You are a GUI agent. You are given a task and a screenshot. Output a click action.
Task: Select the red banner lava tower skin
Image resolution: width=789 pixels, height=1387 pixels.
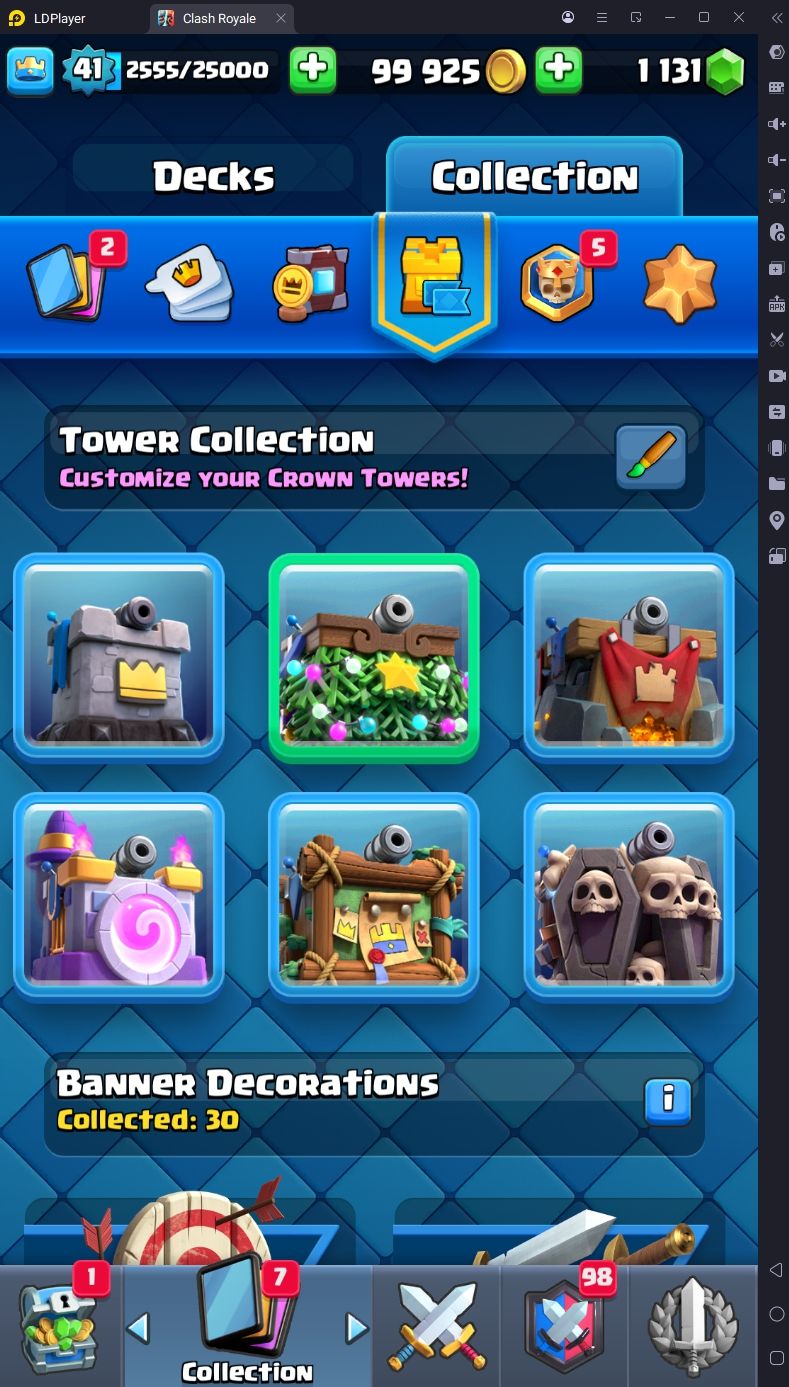[x=629, y=657]
